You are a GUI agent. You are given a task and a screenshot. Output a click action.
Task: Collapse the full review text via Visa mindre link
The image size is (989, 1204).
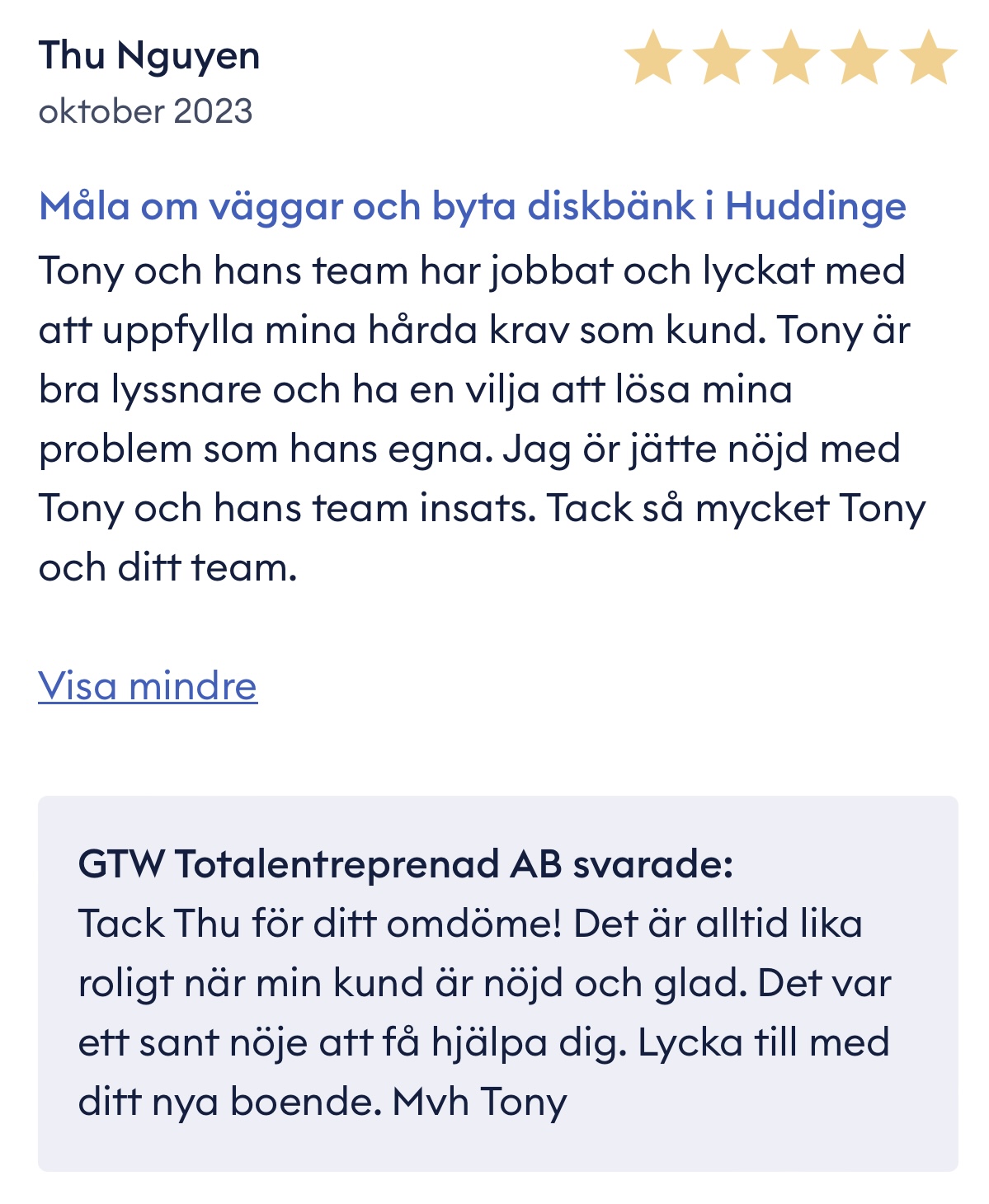point(148,684)
